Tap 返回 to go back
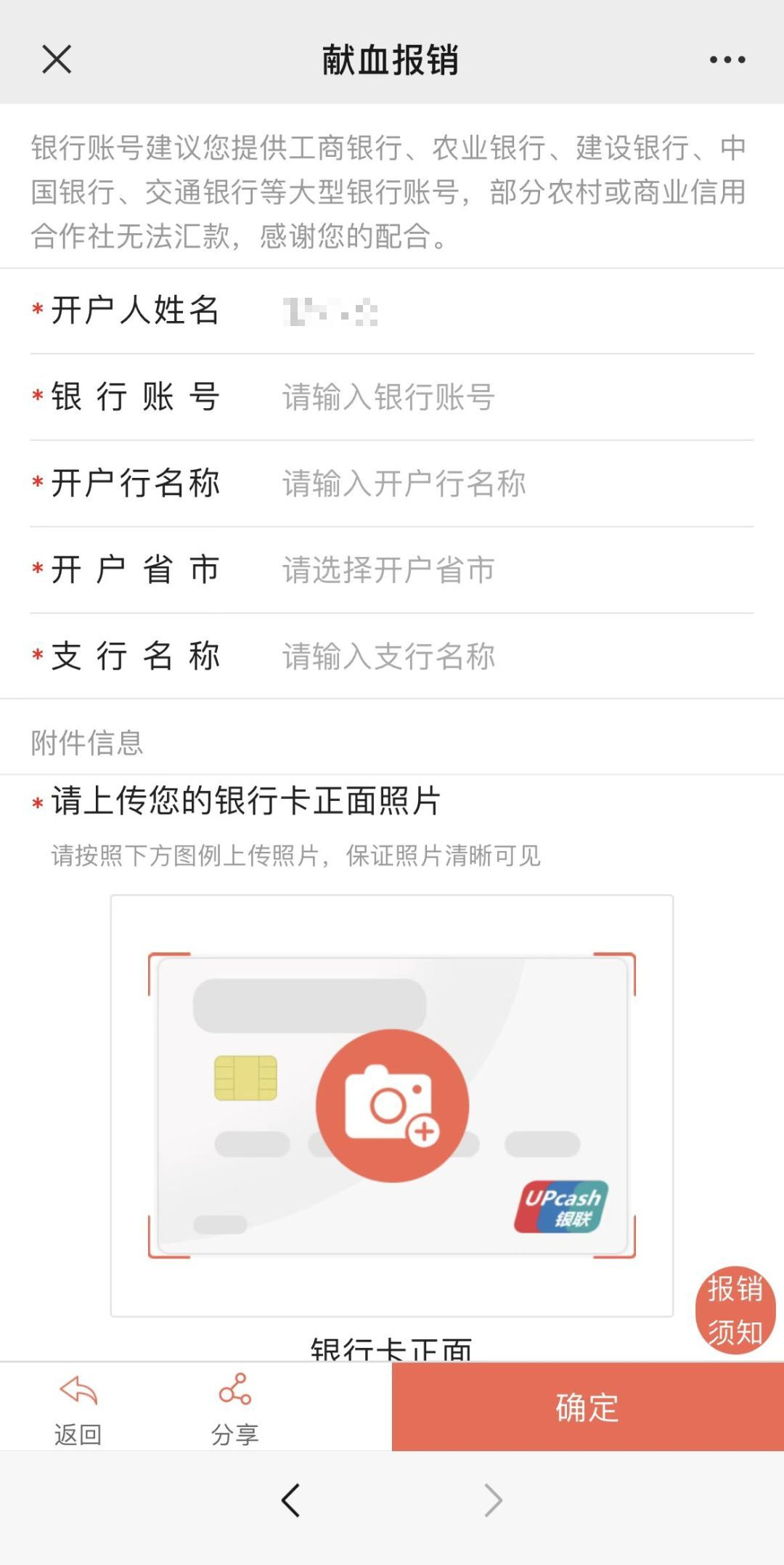The width and height of the screenshot is (784, 1565). (78, 1409)
